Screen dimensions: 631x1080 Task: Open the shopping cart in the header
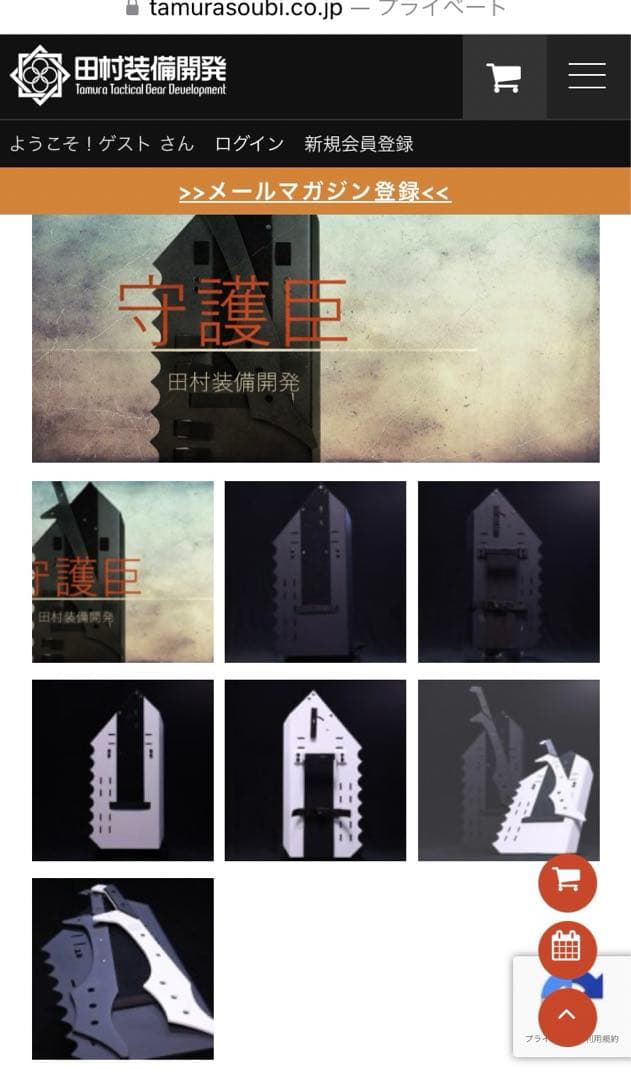point(504,77)
